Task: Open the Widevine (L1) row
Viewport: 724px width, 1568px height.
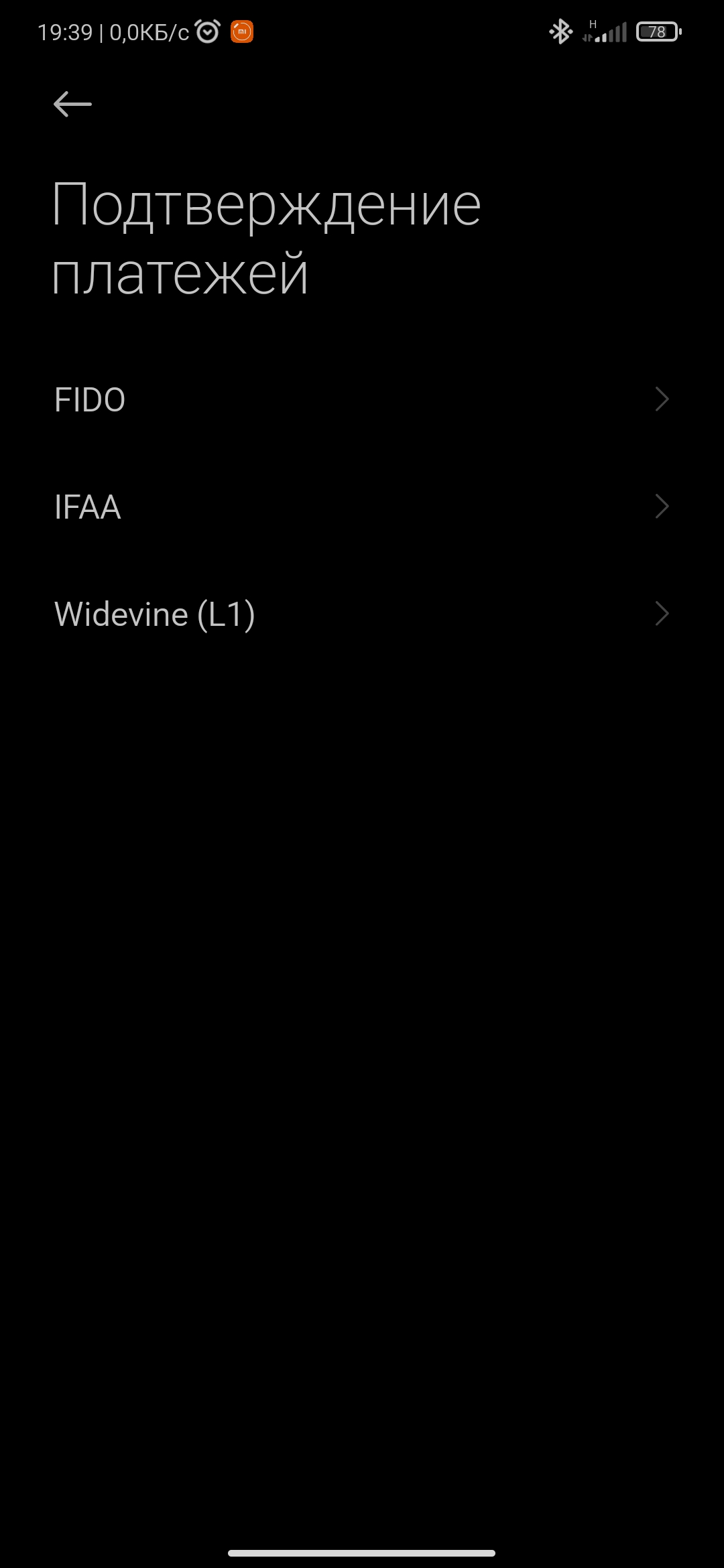Action: pyautogui.click(x=362, y=614)
